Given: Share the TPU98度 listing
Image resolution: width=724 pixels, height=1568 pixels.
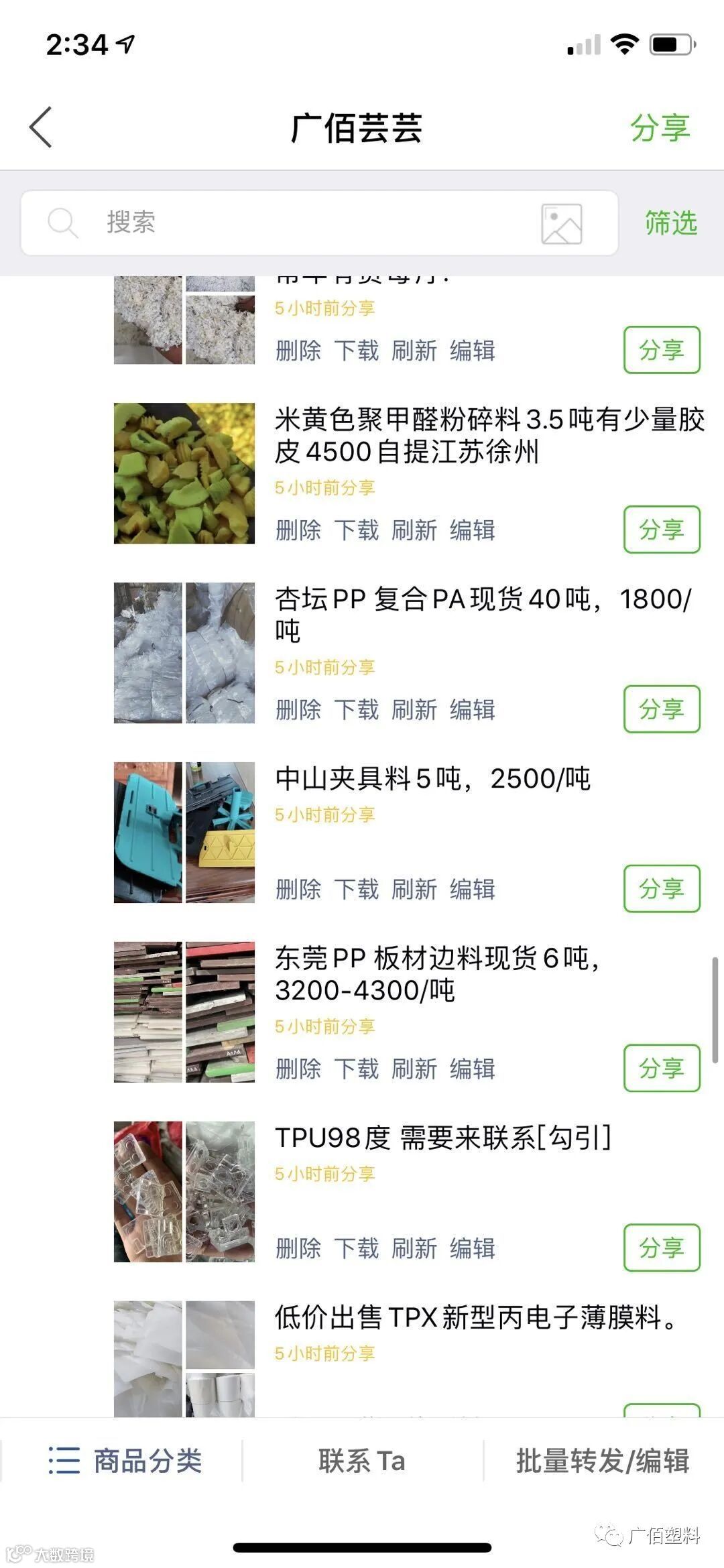Looking at the screenshot, I should (661, 1248).
